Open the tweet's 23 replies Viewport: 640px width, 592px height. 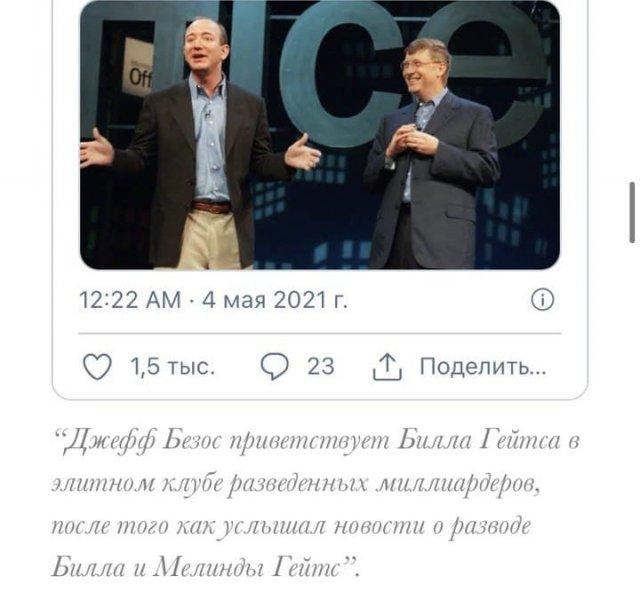[x=274, y=367]
